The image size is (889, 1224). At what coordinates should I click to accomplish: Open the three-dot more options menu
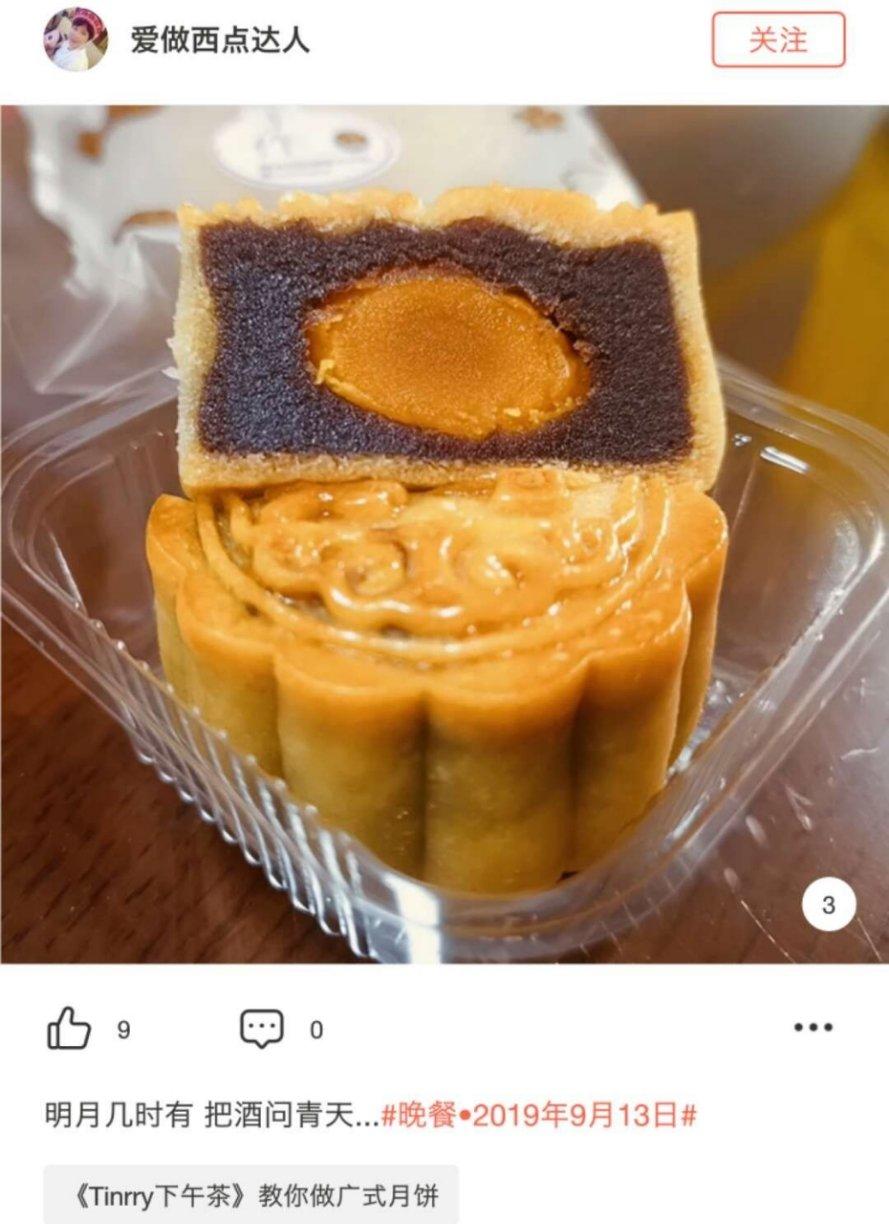click(812, 1028)
